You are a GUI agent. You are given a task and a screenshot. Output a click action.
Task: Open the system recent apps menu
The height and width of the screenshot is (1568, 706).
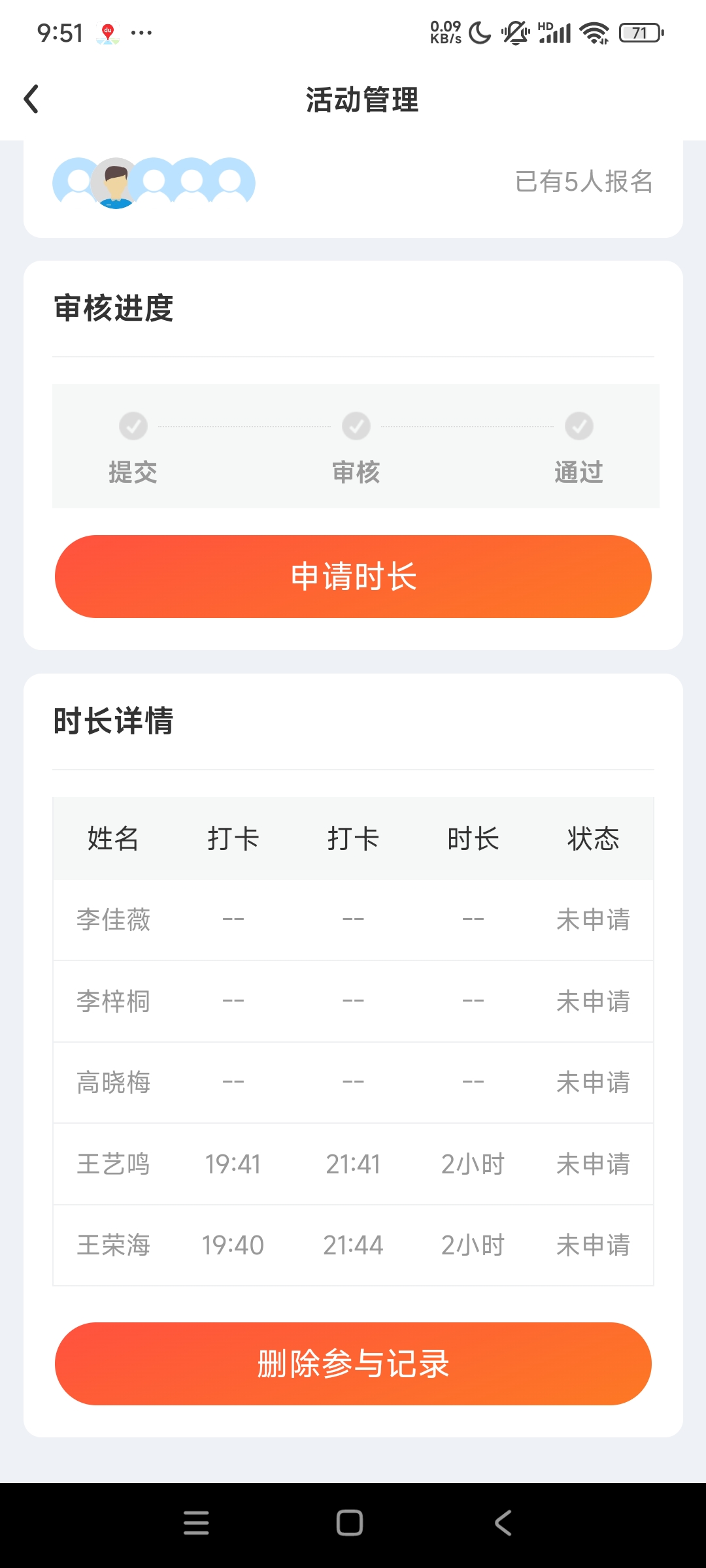pyautogui.click(x=196, y=1522)
